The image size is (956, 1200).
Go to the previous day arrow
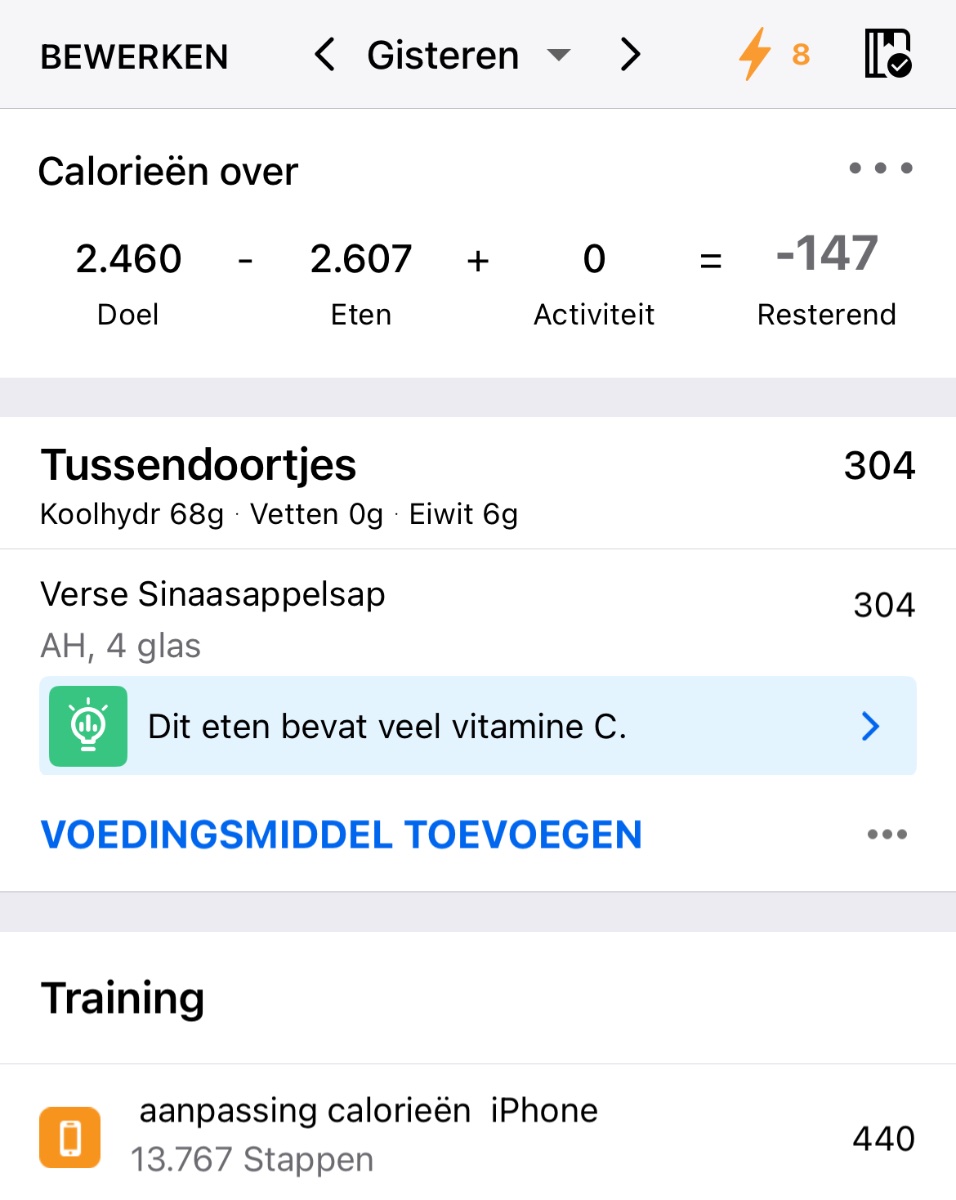coord(324,55)
